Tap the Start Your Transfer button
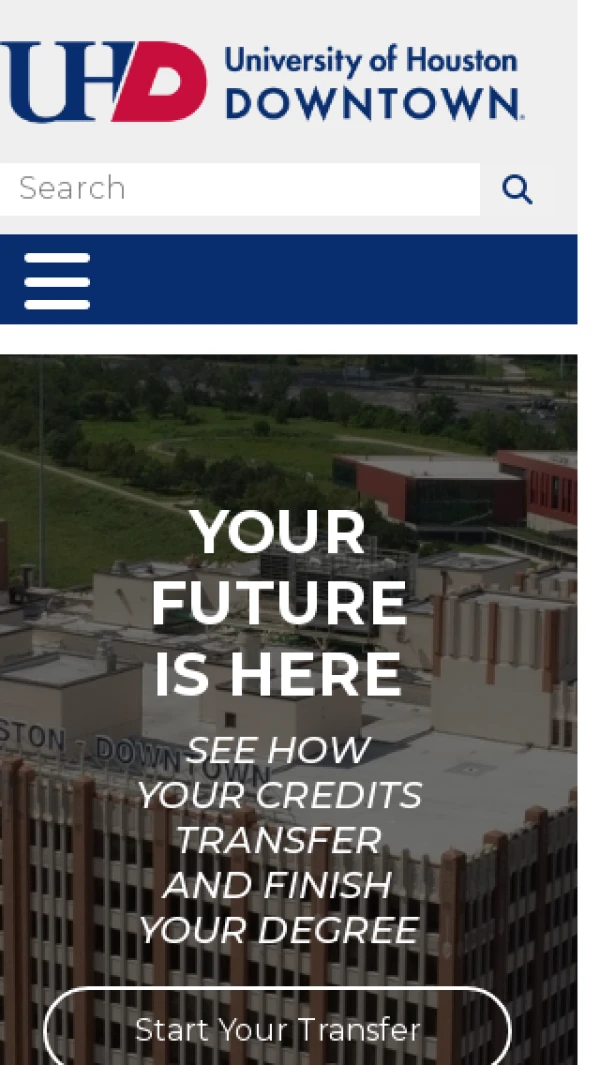The image size is (600, 1065). 277,1029
